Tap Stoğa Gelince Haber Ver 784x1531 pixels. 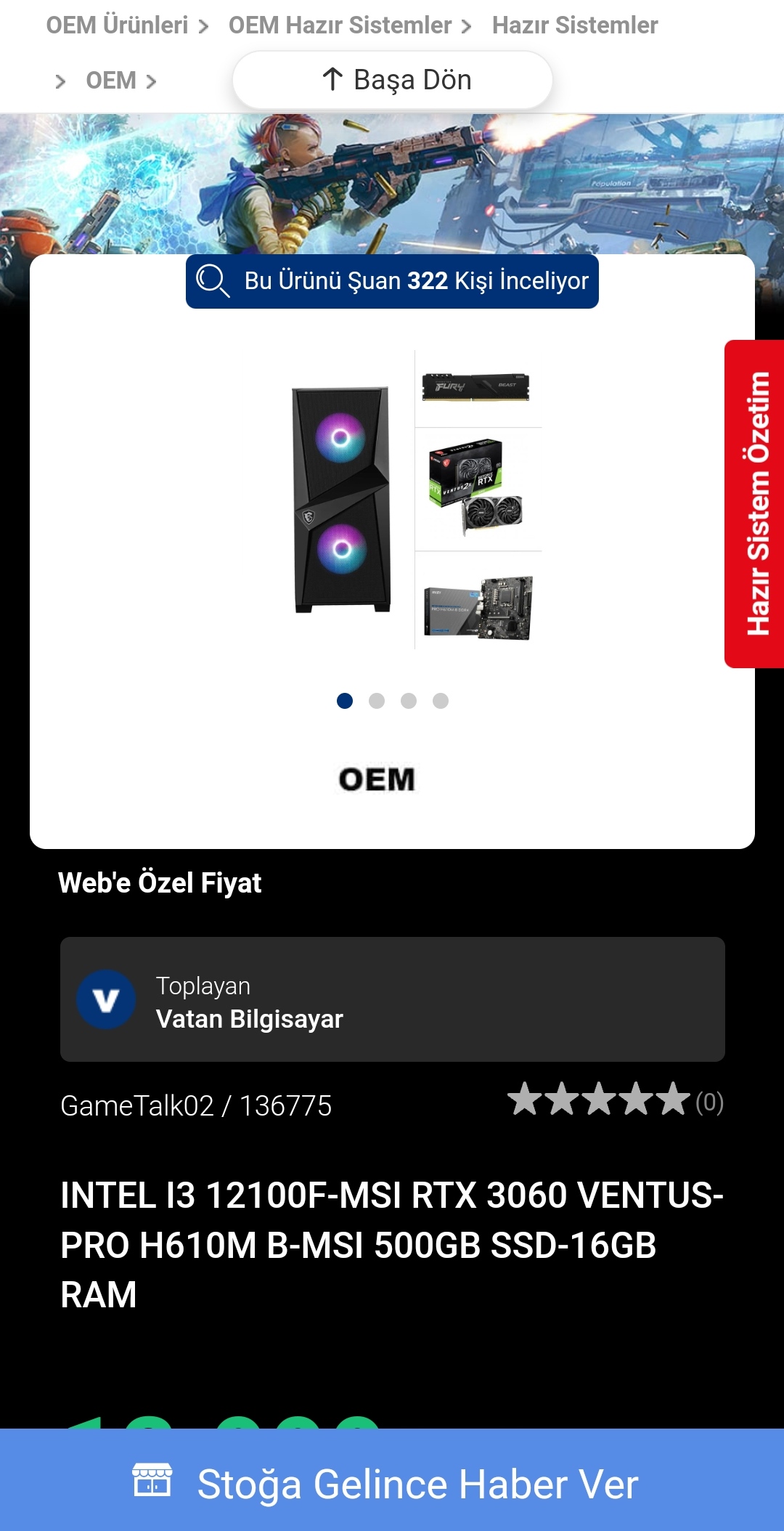click(392, 1483)
